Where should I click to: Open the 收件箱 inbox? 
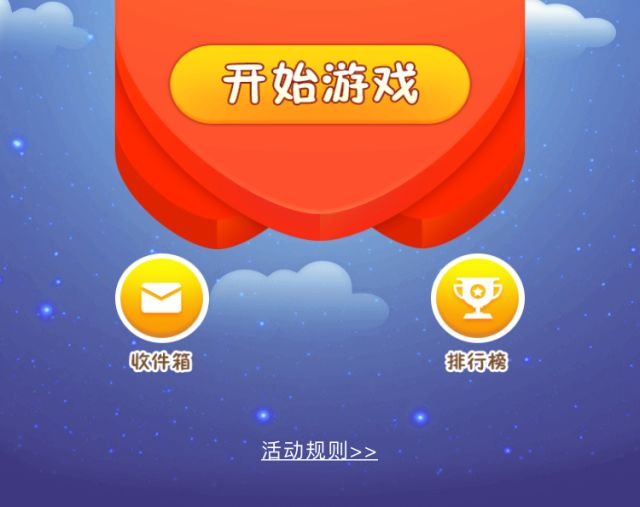161,298
